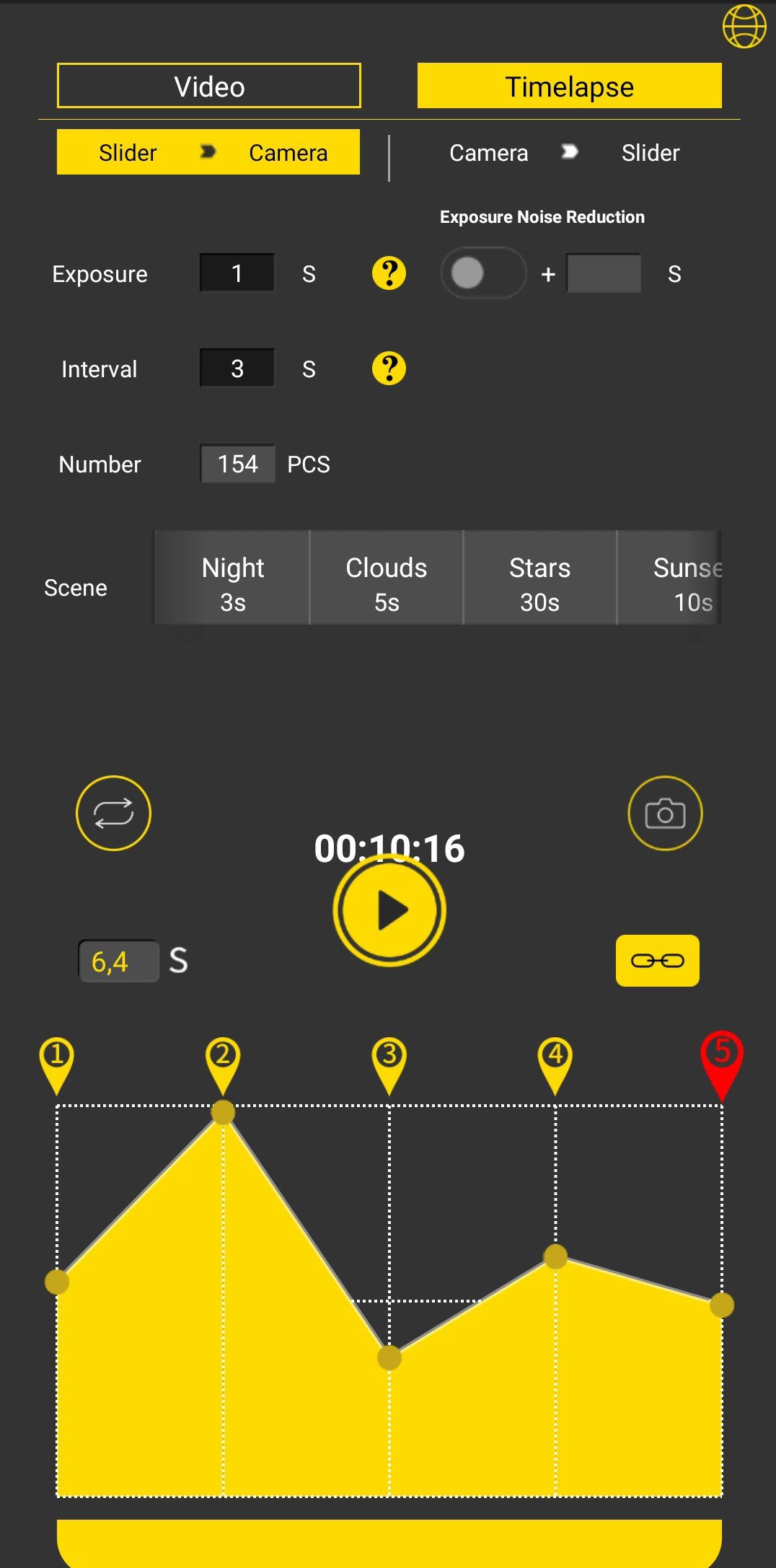This screenshot has height=1568, width=776.
Task: Select the Timelapse tab
Action: point(569,87)
